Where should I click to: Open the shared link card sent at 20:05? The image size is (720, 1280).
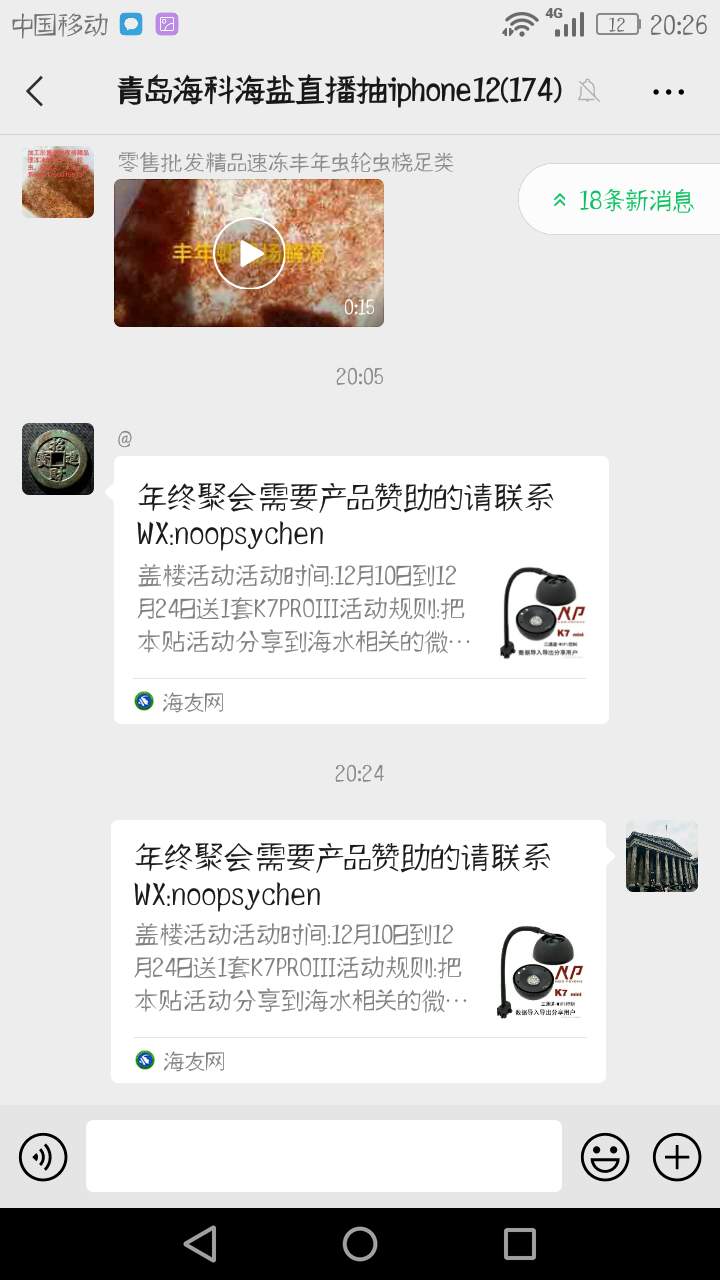(x=360, y=589)
